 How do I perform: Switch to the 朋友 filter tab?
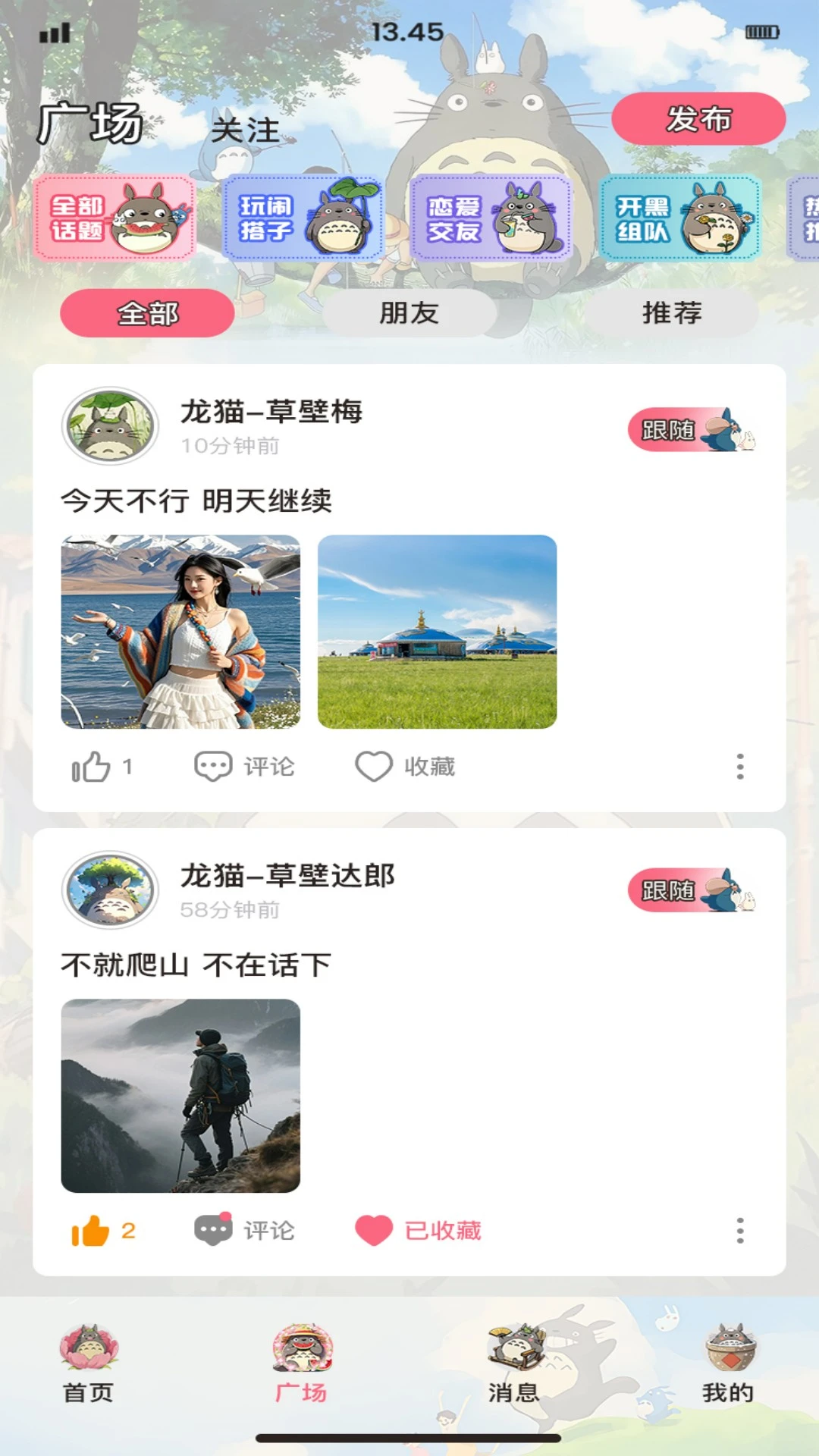coord(409,312)
